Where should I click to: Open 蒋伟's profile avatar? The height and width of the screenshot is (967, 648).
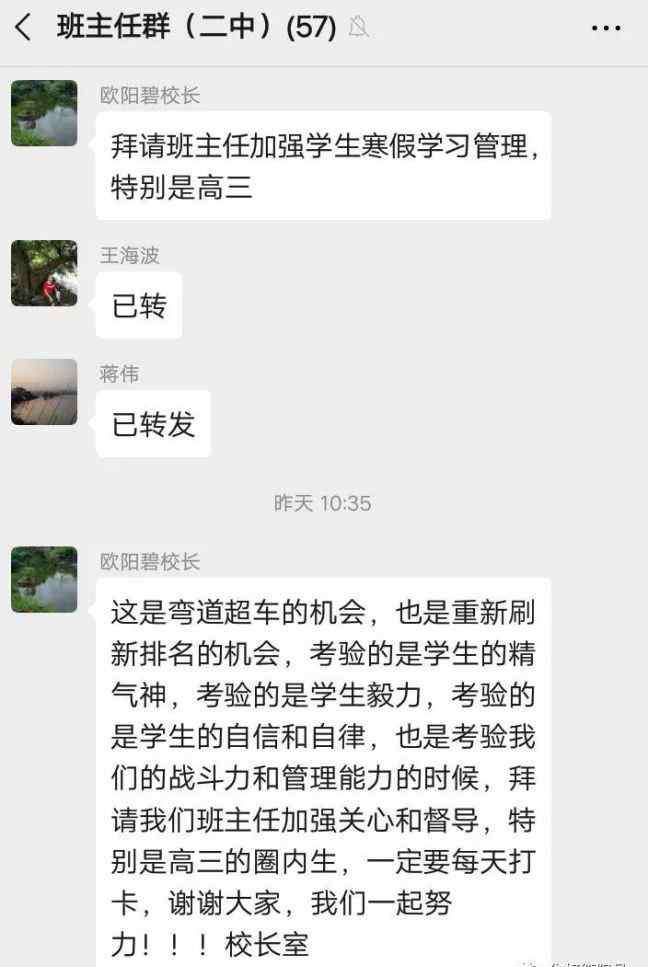click(x=44, y=392)
